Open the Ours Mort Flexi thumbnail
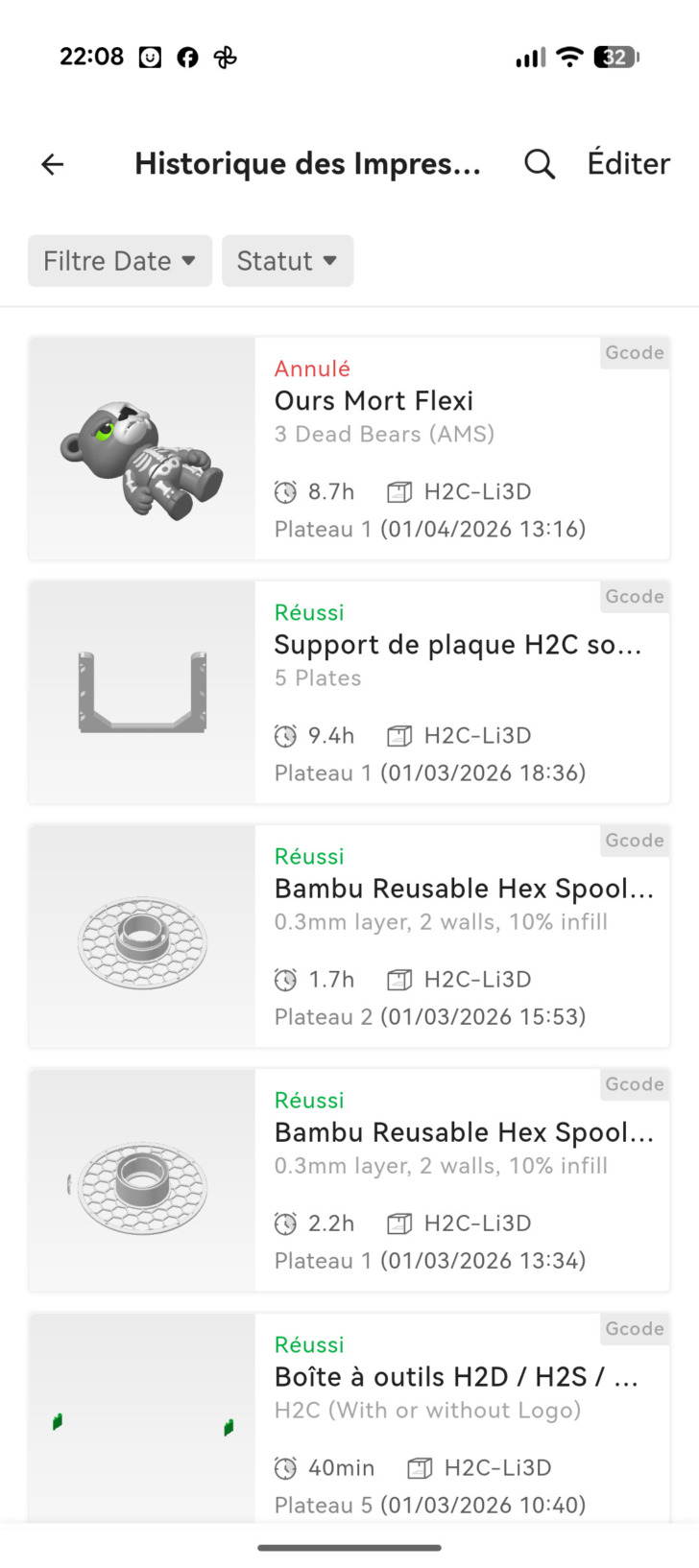 coord(140,448)
